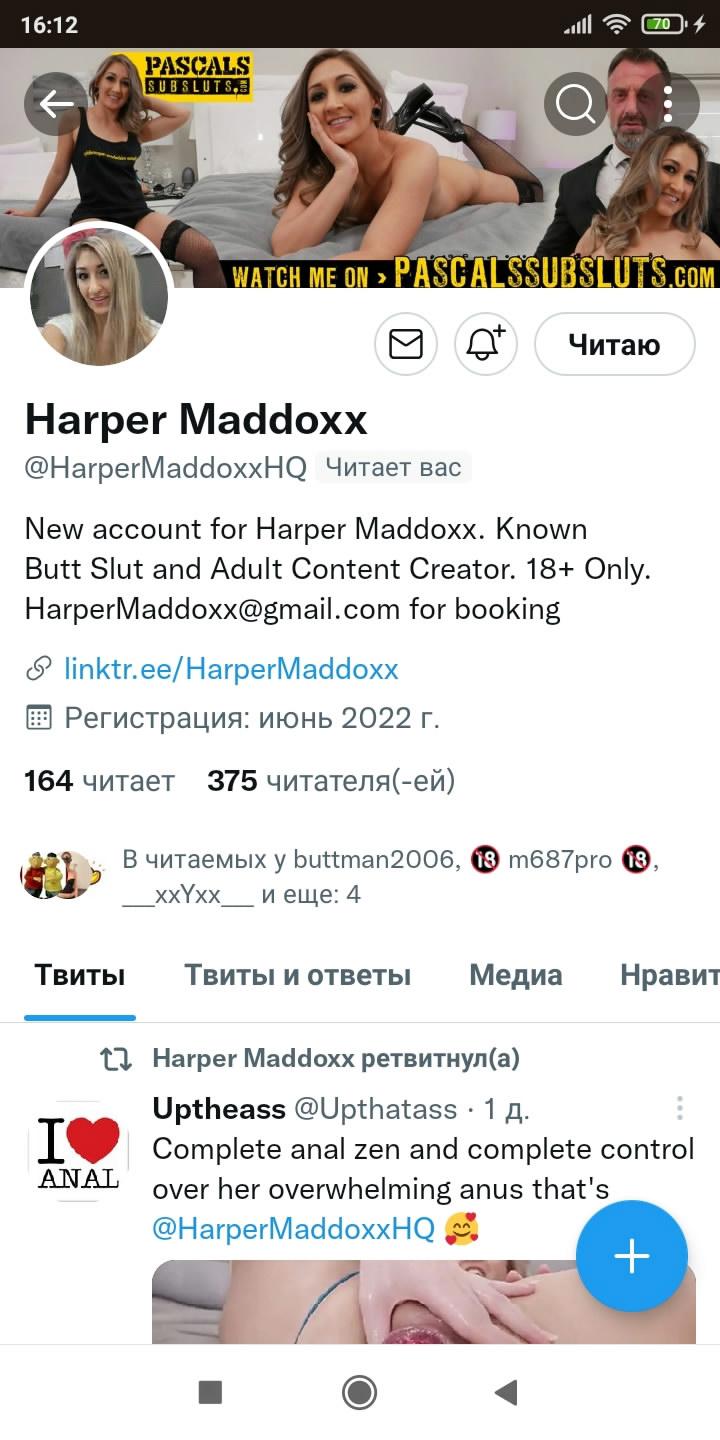View the 375 читателя(-ей) followers list
This screenshot has width=720, height=1440.
point(330,781)
